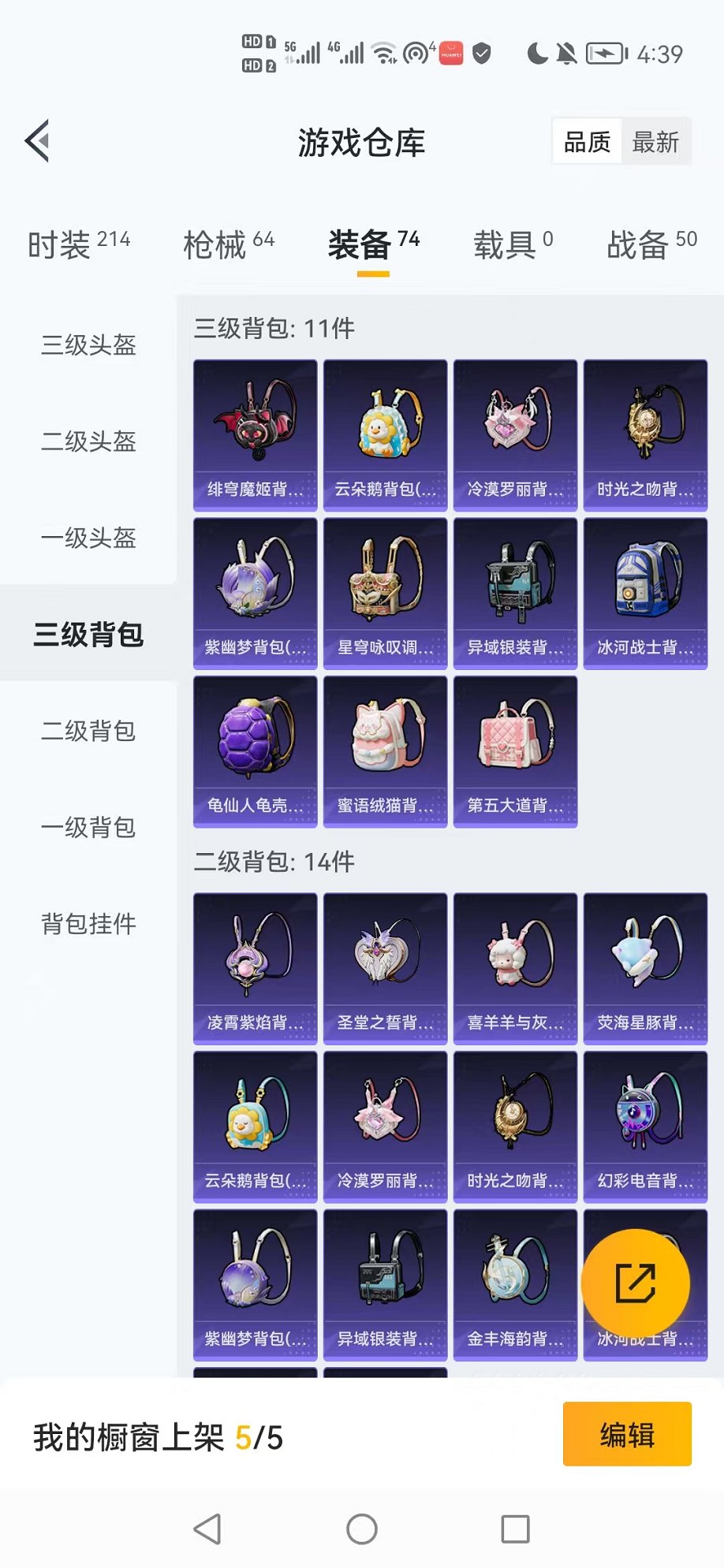724x1568 pixels.
Task: Open the 绯穹魔姬 backpack item
Action: [x=256, y=435]
